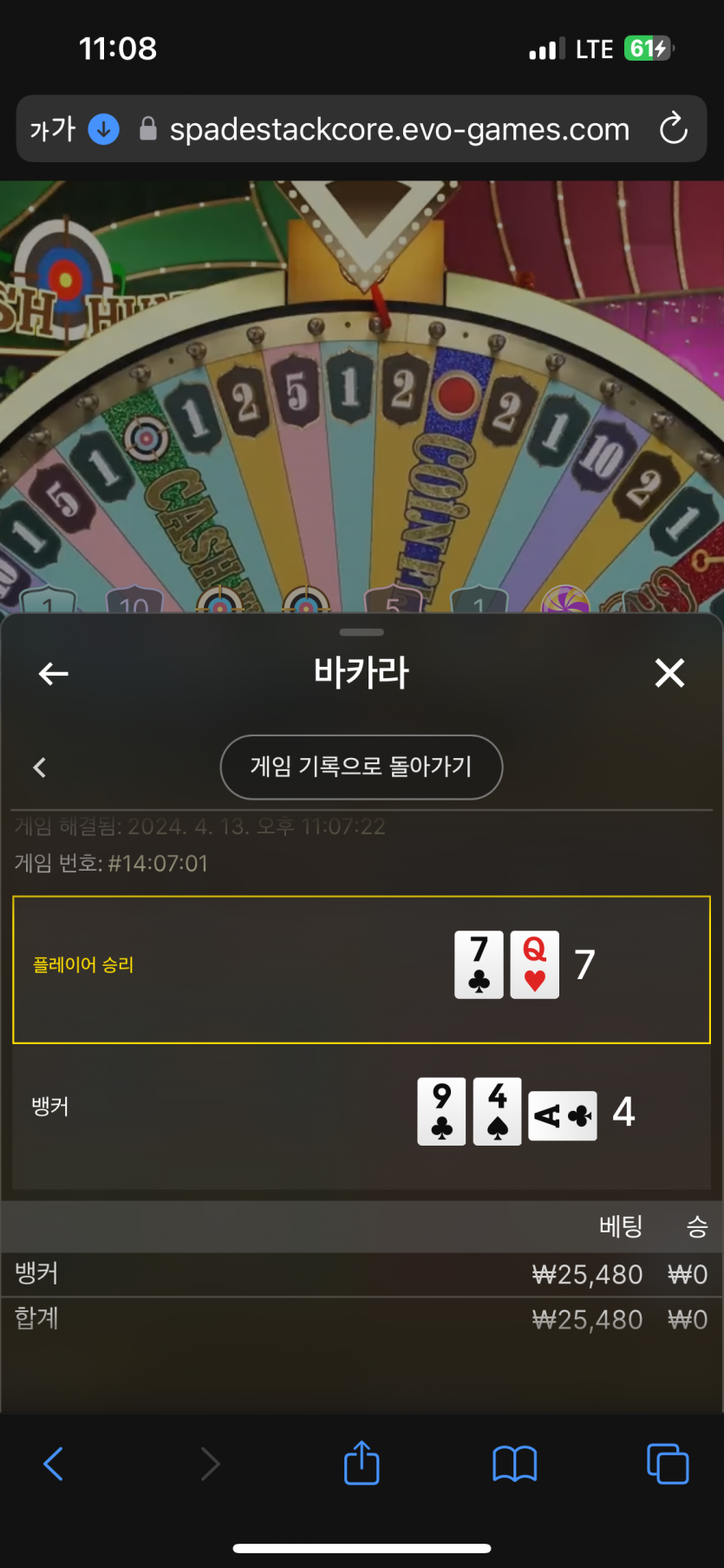
Task: Open Safari bookmarks
Action: pos(514,1464)
